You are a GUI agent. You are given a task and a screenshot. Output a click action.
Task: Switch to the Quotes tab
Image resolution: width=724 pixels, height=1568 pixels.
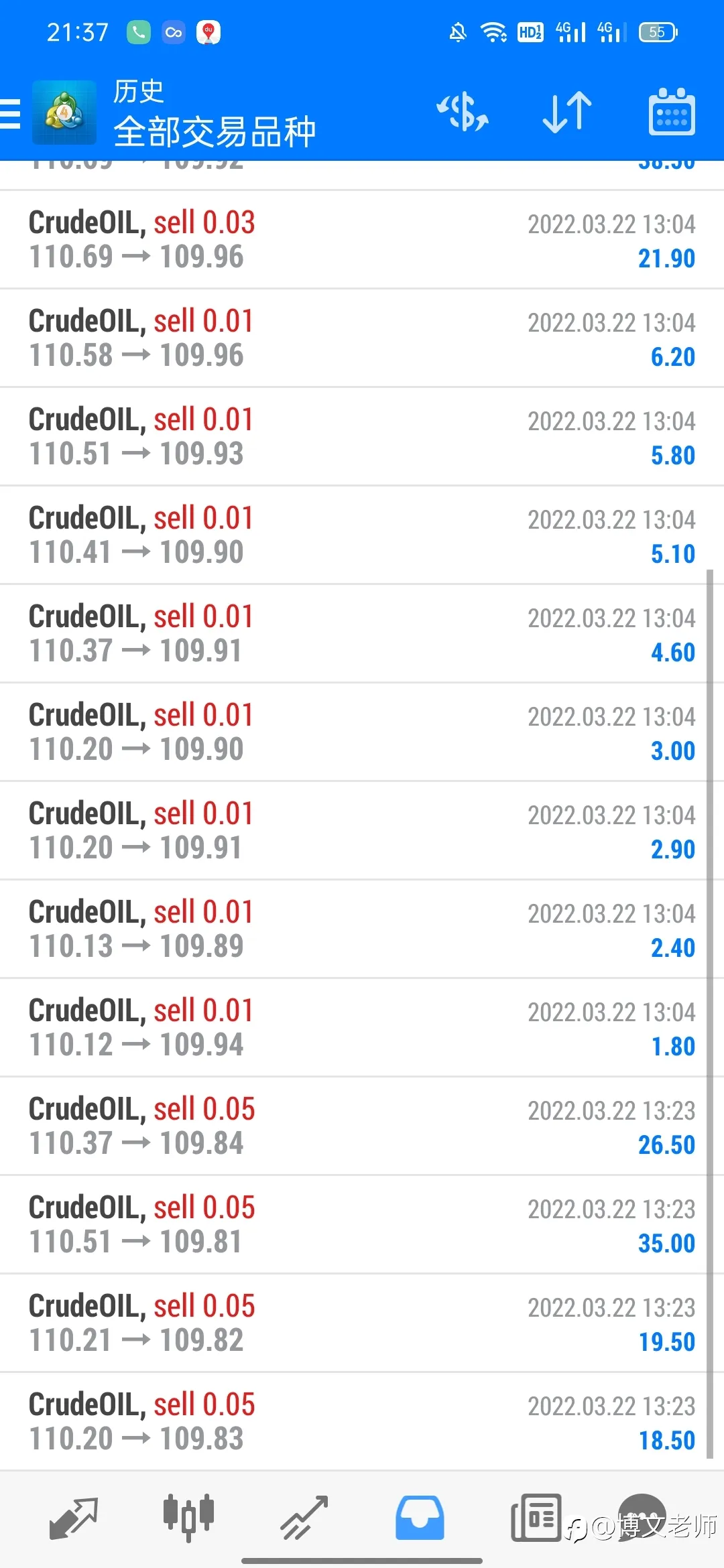[74, 1518]
